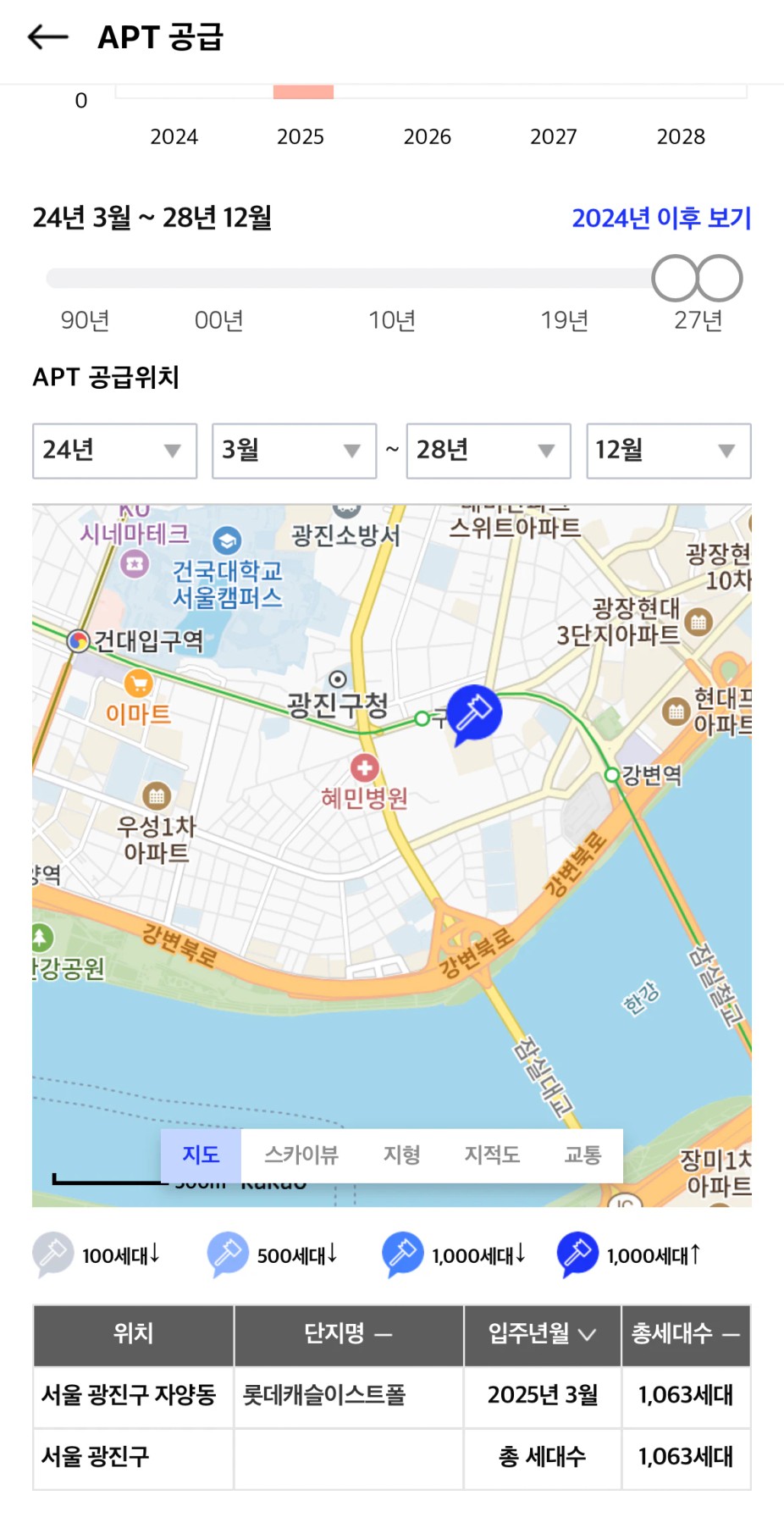This screenshot has height=1523, width=784.
Task: Open the start month dropdown showing 3월
Action: tap(294, 451)
